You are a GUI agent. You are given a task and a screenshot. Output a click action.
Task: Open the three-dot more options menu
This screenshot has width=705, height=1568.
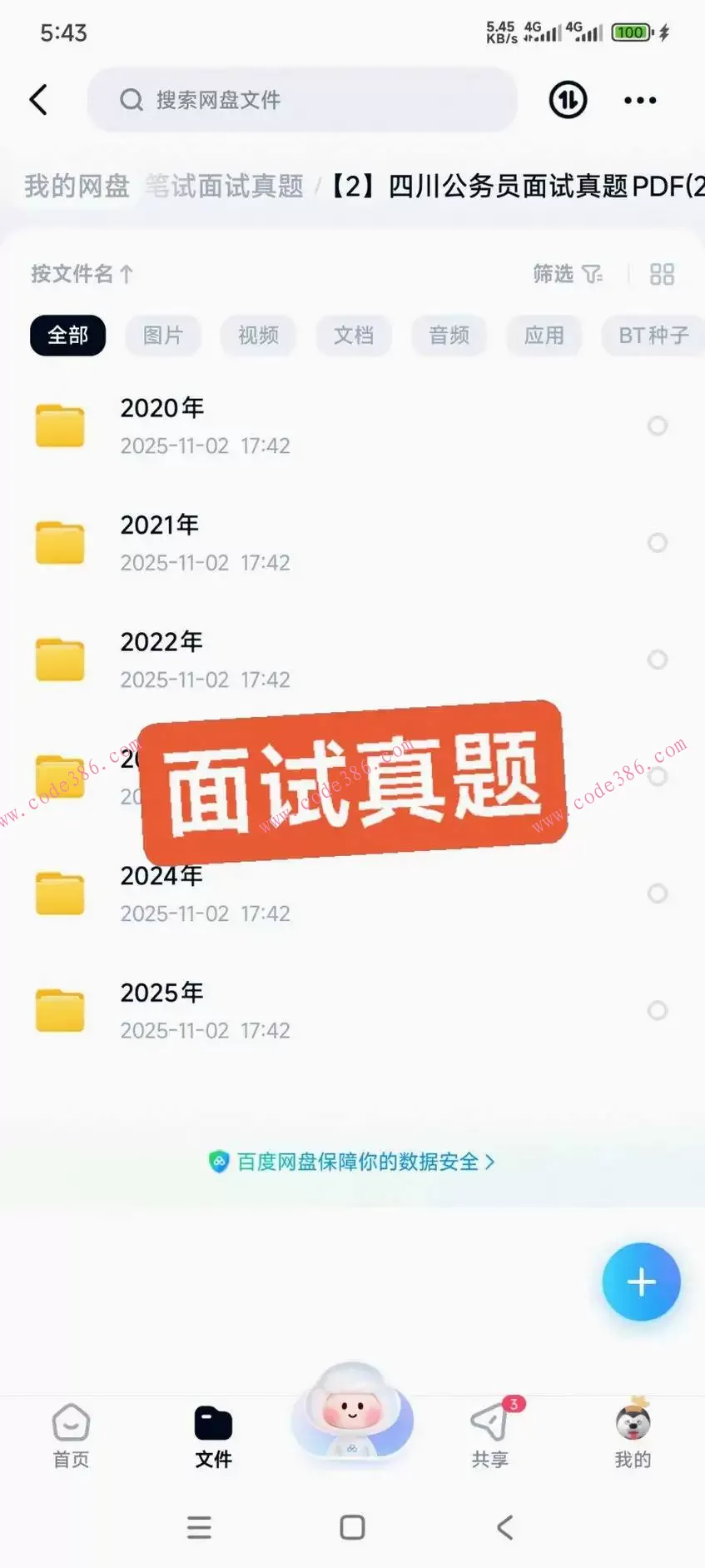(639, 100)
